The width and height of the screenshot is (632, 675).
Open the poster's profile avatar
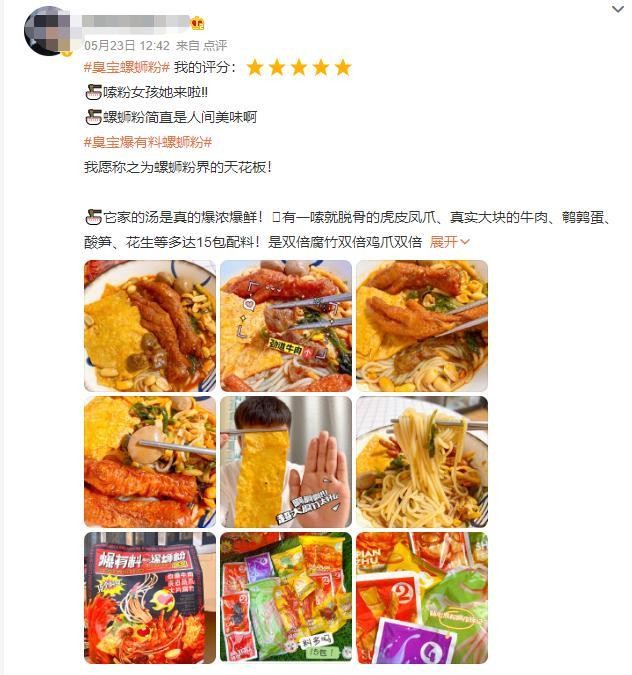pos(46,31)
